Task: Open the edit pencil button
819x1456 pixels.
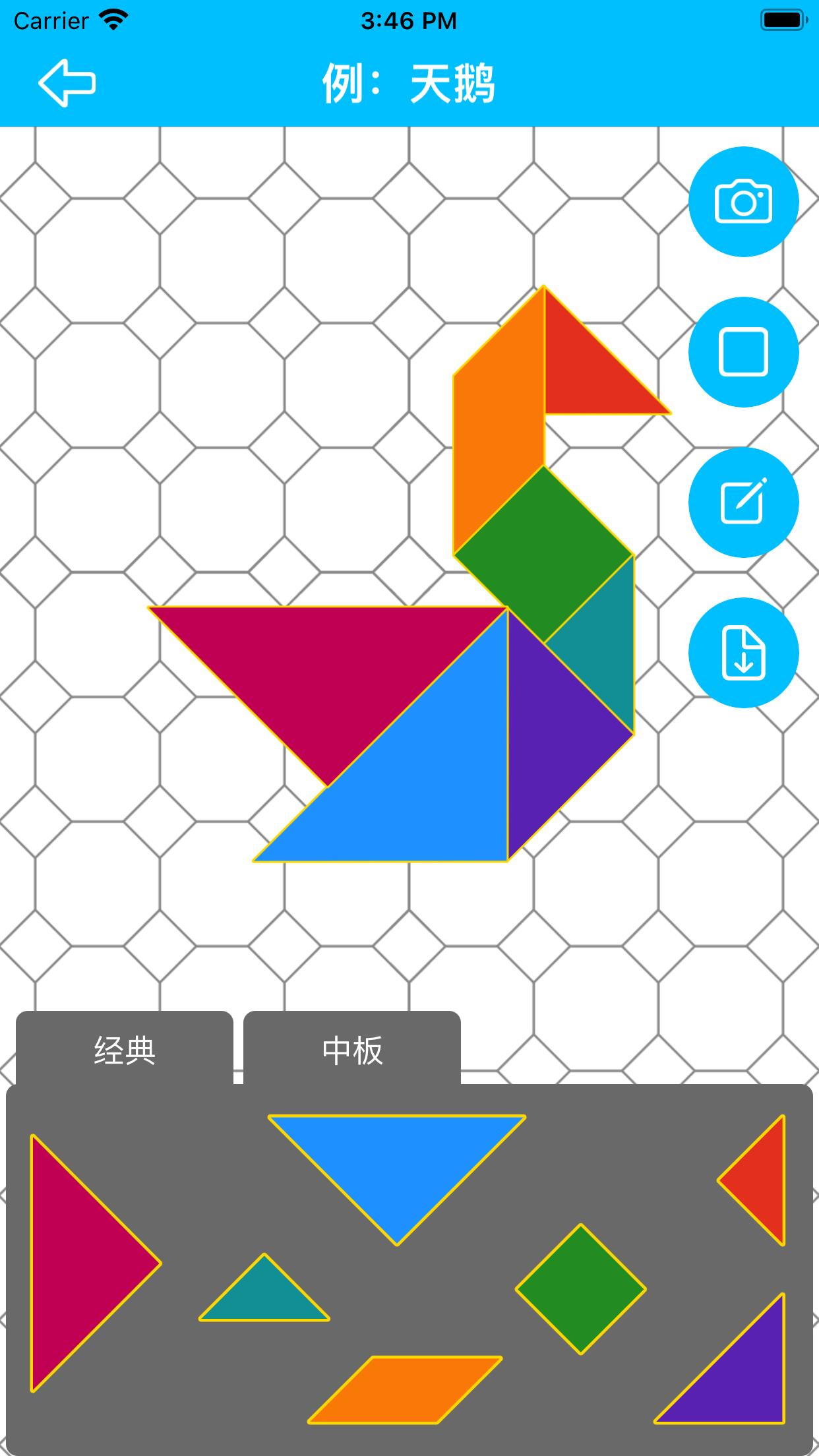Action: (x=743, y=502)
